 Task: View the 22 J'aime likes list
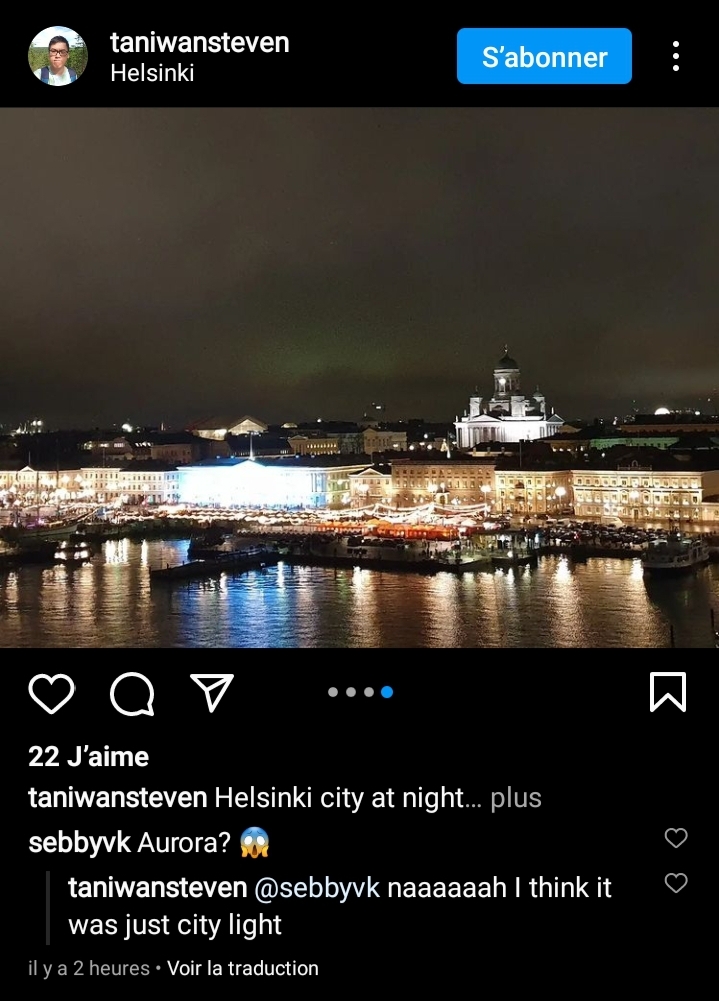coord(89,757)
